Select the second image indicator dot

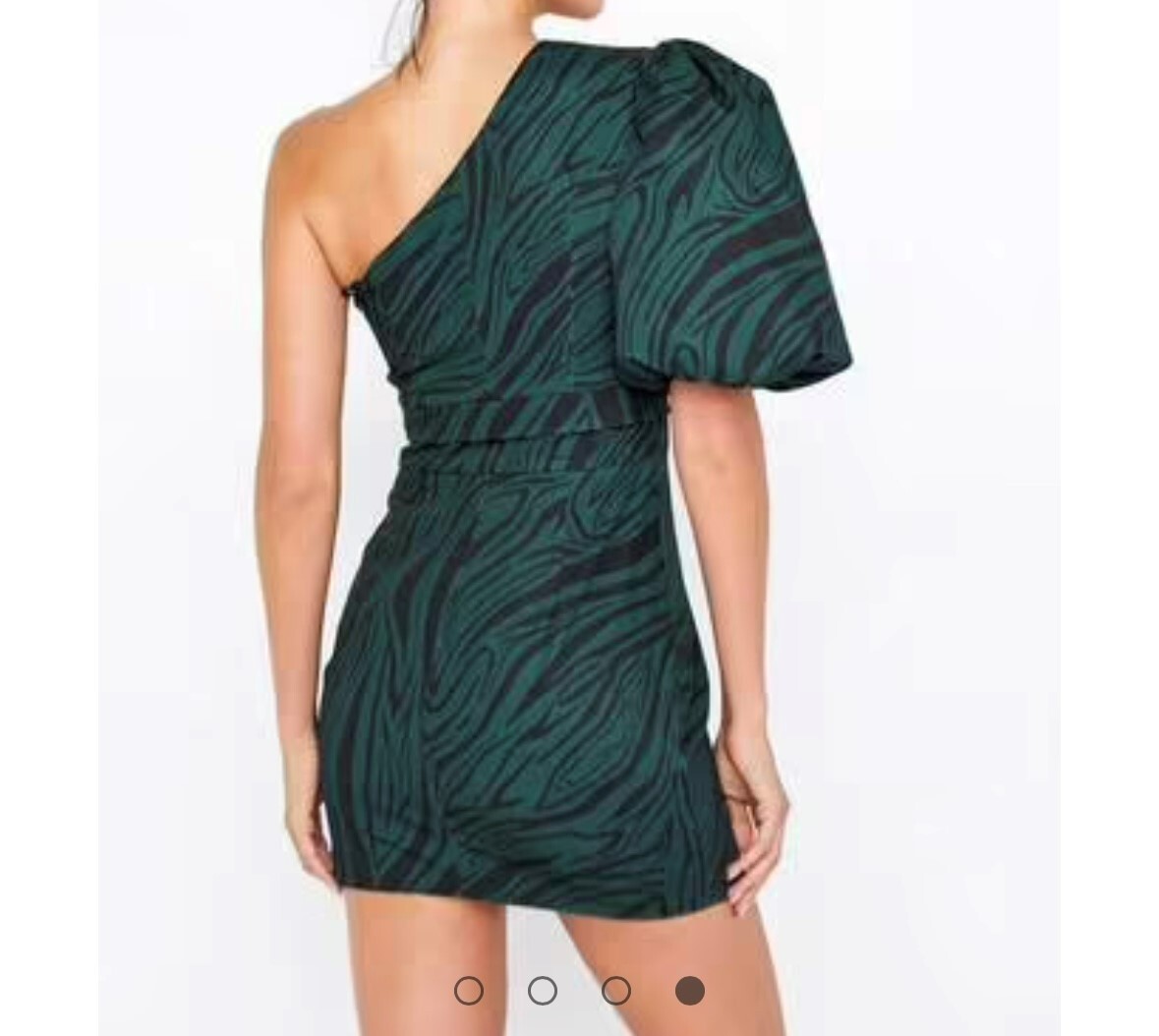[543, 991]
